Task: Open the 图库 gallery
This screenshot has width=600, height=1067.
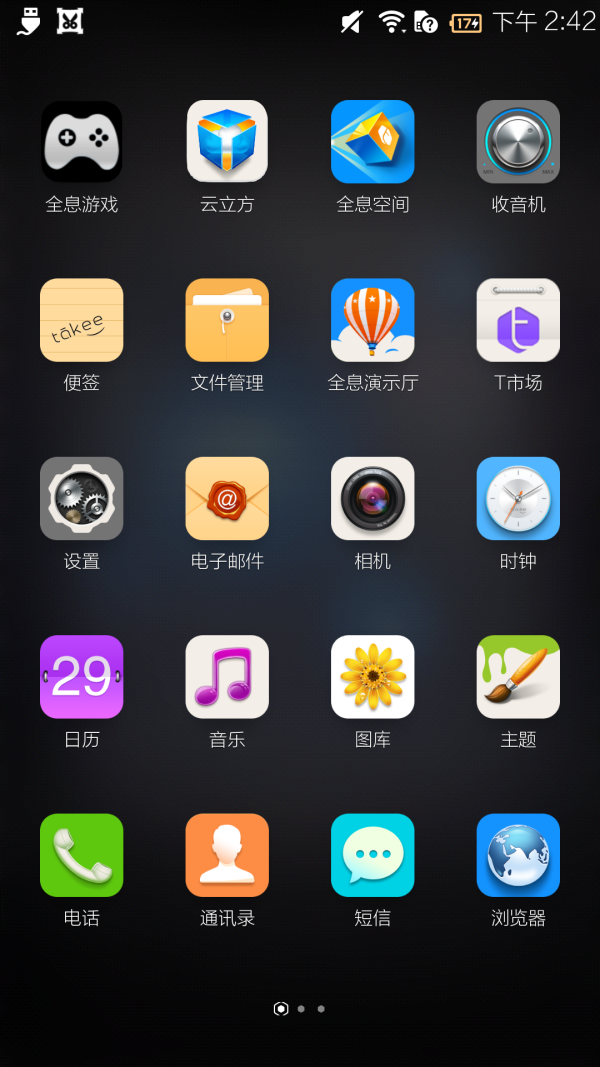Action: 373,677
